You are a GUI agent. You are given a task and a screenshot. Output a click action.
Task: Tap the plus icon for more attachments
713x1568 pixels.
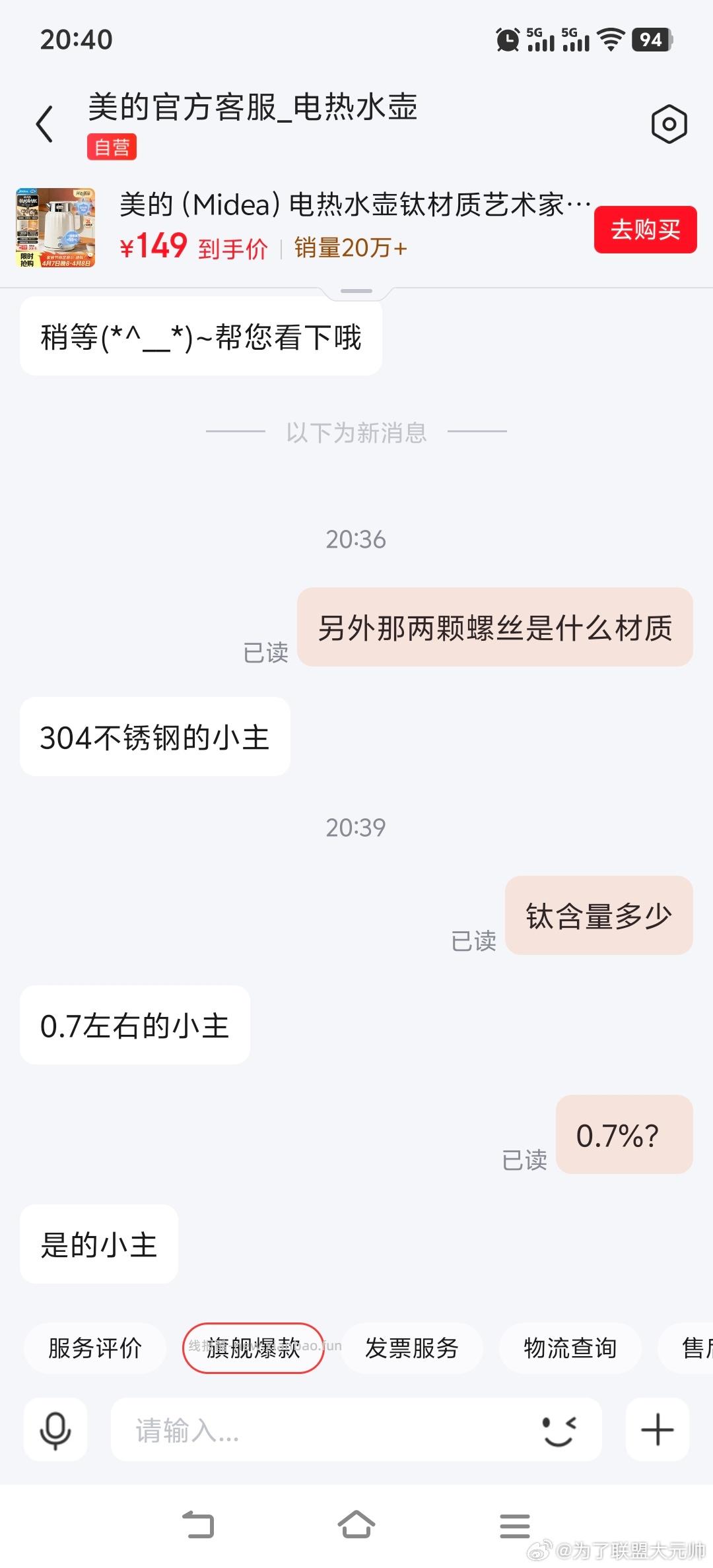(658, 1430)
